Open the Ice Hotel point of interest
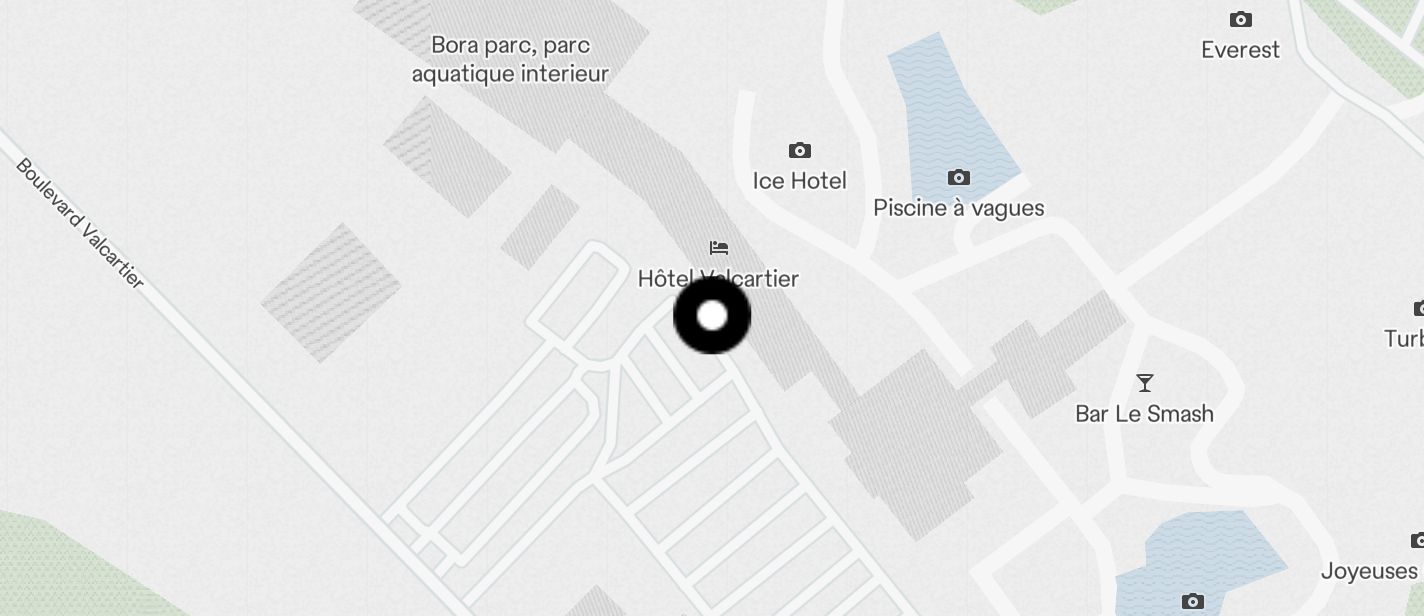The height and width of the screenshot is (616, 1424). [x=799, y=151]
